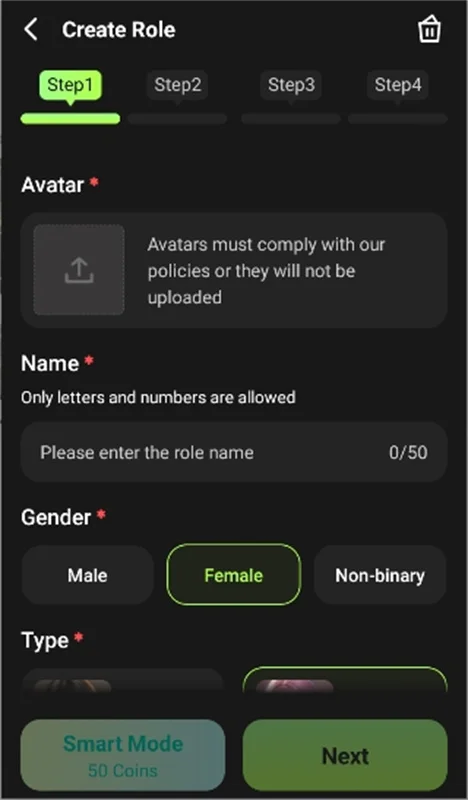Upload an avatar image
468x800 pixels.
(x=79, y=270)
